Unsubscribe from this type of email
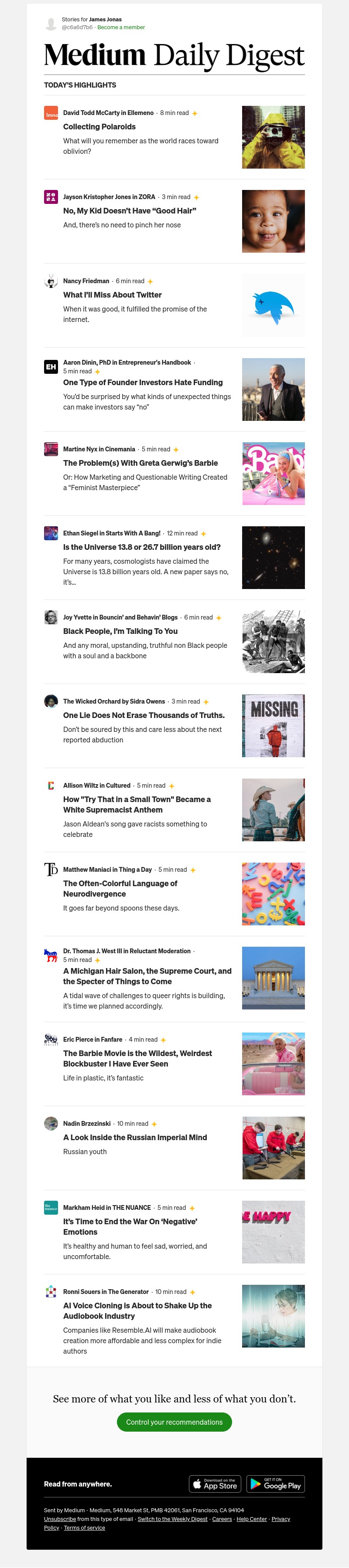 point(60,1519)
